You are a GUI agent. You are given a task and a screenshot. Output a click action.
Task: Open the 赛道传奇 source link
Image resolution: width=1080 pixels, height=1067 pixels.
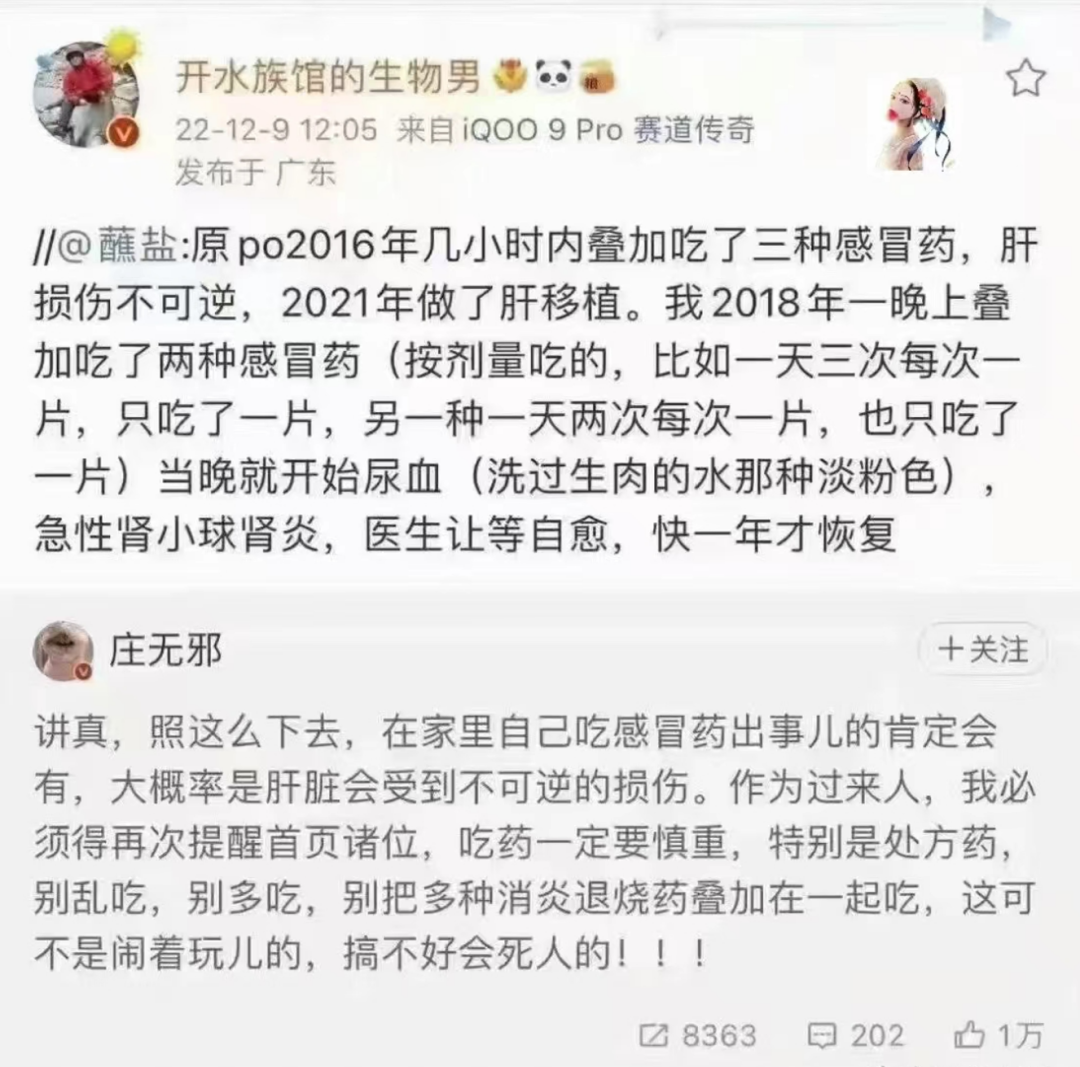693,130
